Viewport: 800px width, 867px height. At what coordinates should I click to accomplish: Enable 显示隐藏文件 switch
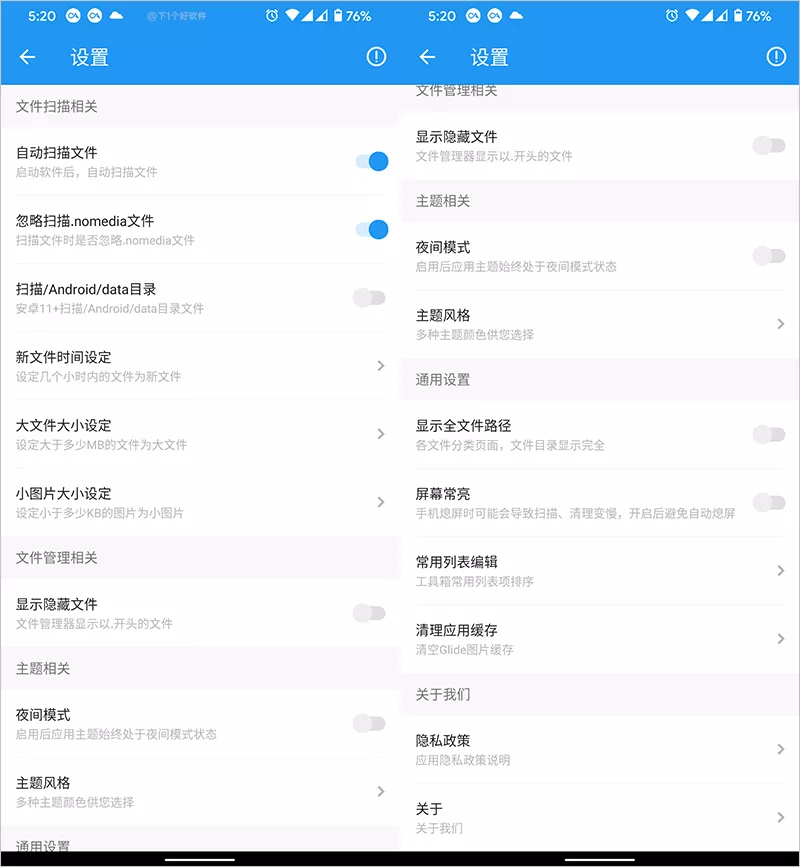pos(767,145)
